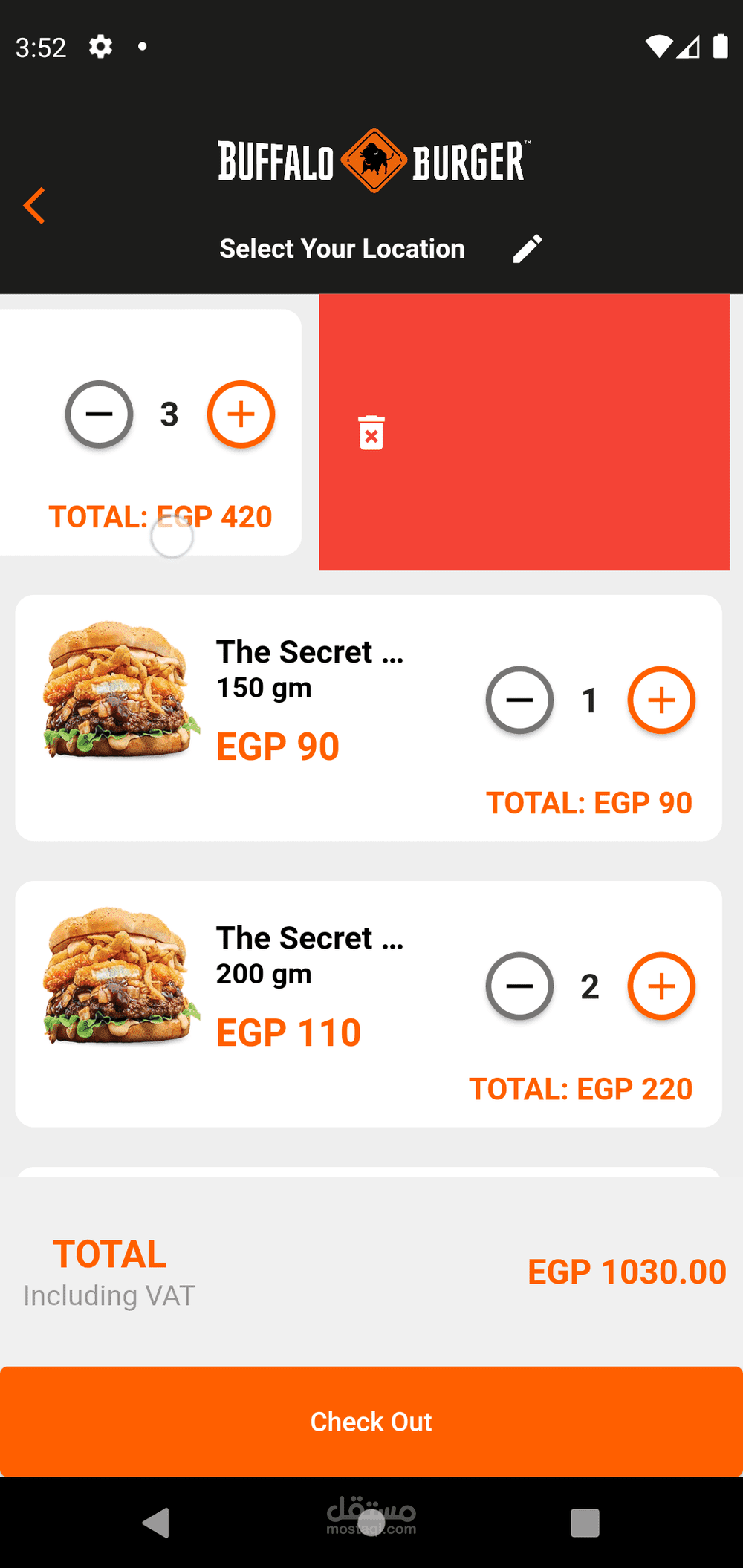This screenshot has width=743, height=1568.
Task: Open recent apps from navigation bar
Action: pos(585,1523)
